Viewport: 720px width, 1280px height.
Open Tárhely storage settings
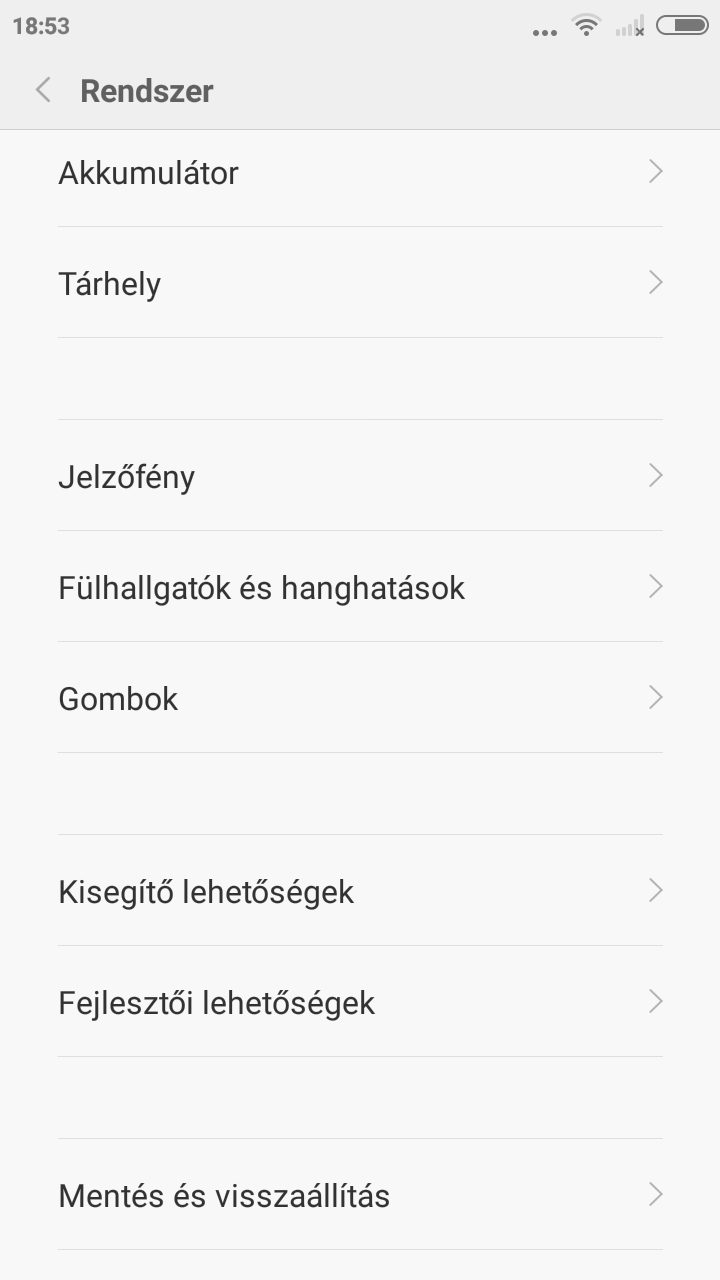click(360, 284)
